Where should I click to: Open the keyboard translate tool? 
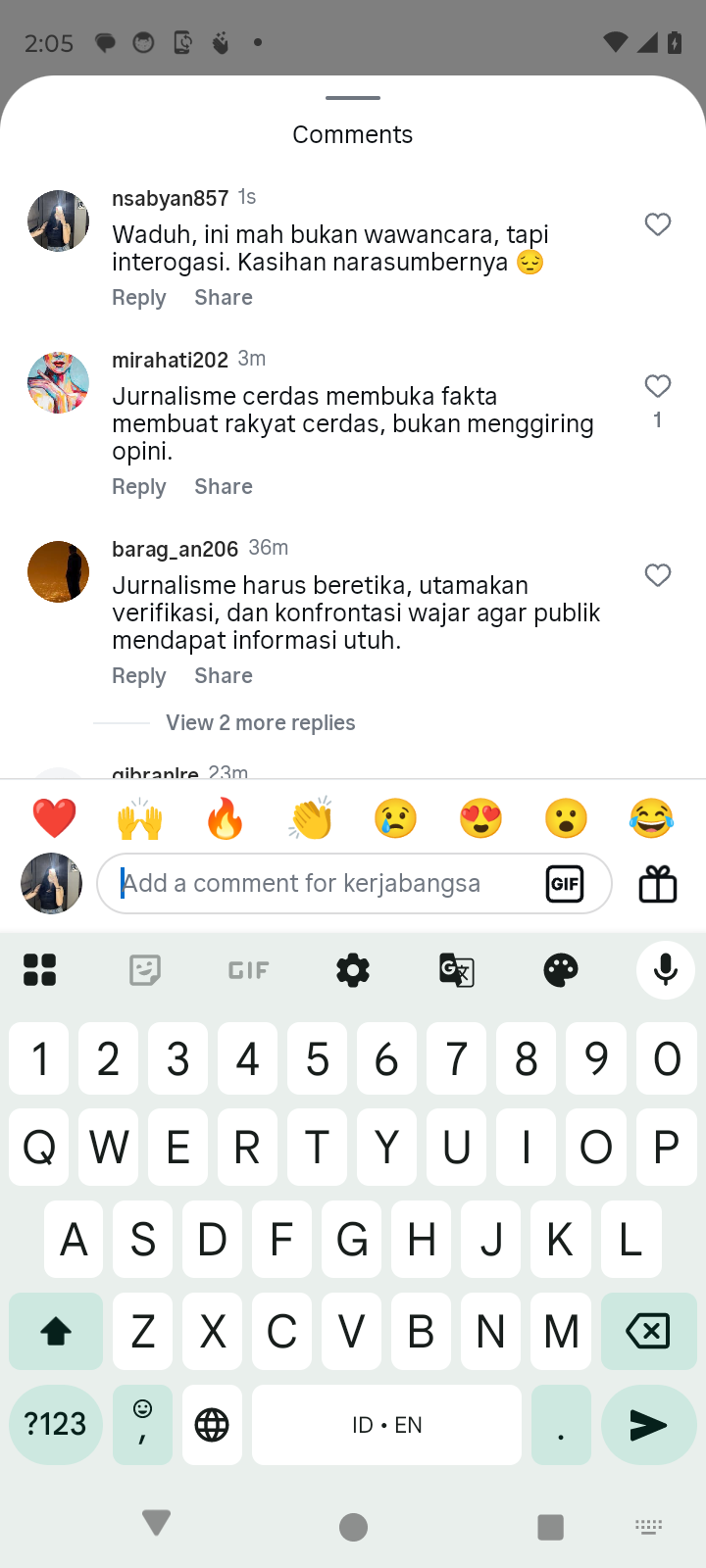(457, 970)
